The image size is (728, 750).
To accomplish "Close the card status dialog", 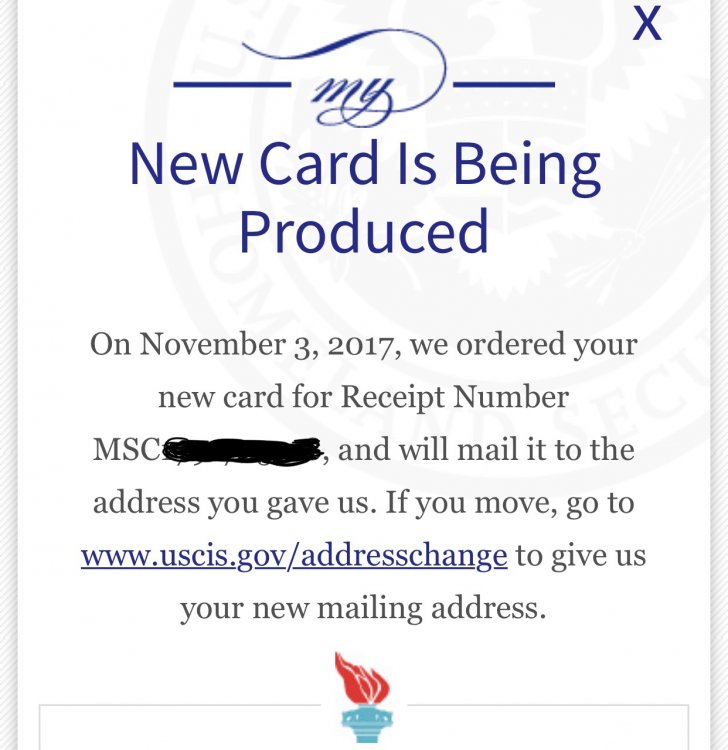I will tap(647, 23).
